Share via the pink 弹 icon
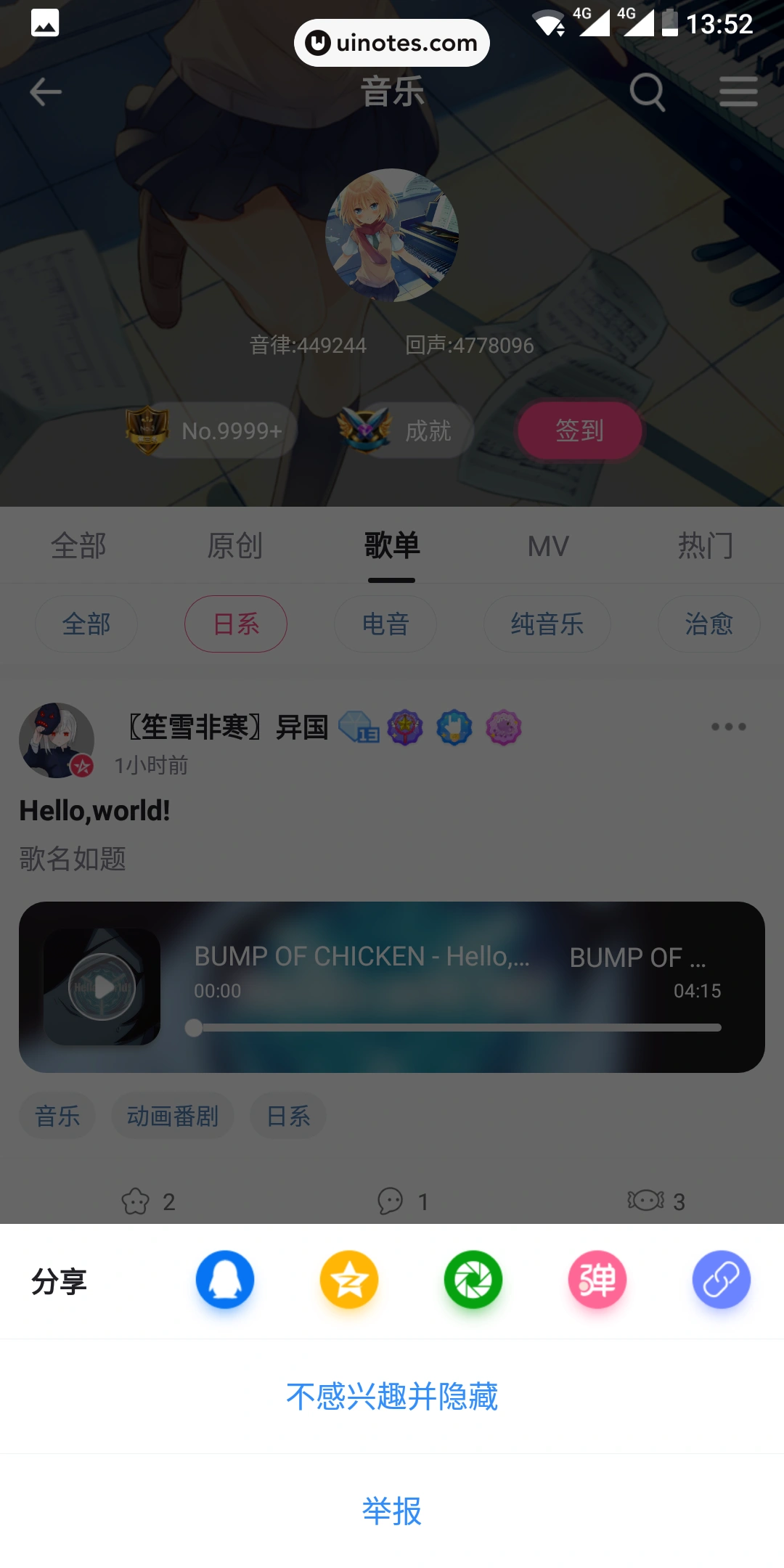Viewport: 784px width, 1568px height. pyautogui.click(x=597, y=1280)
